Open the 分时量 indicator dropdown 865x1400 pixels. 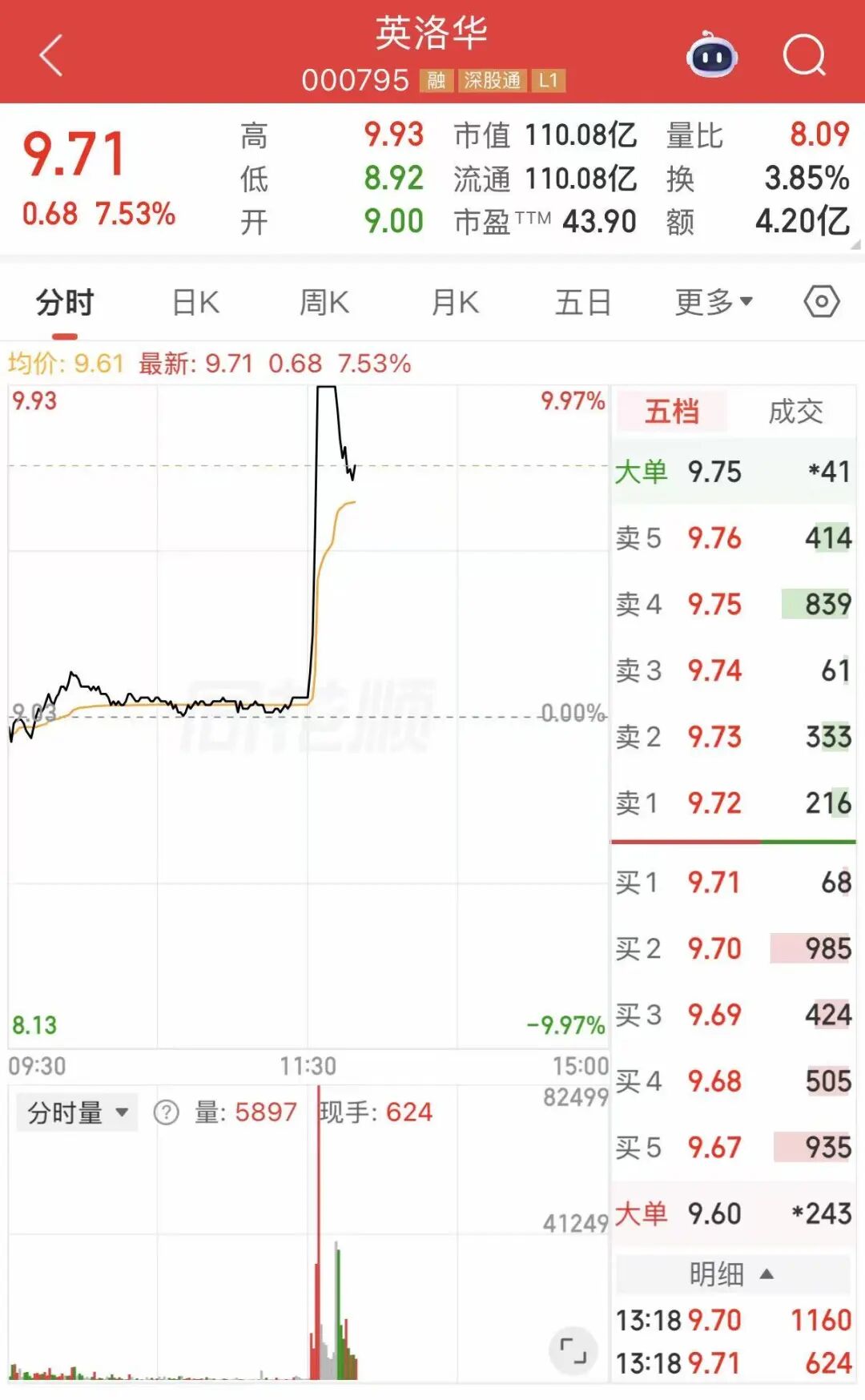point(78,1112)
